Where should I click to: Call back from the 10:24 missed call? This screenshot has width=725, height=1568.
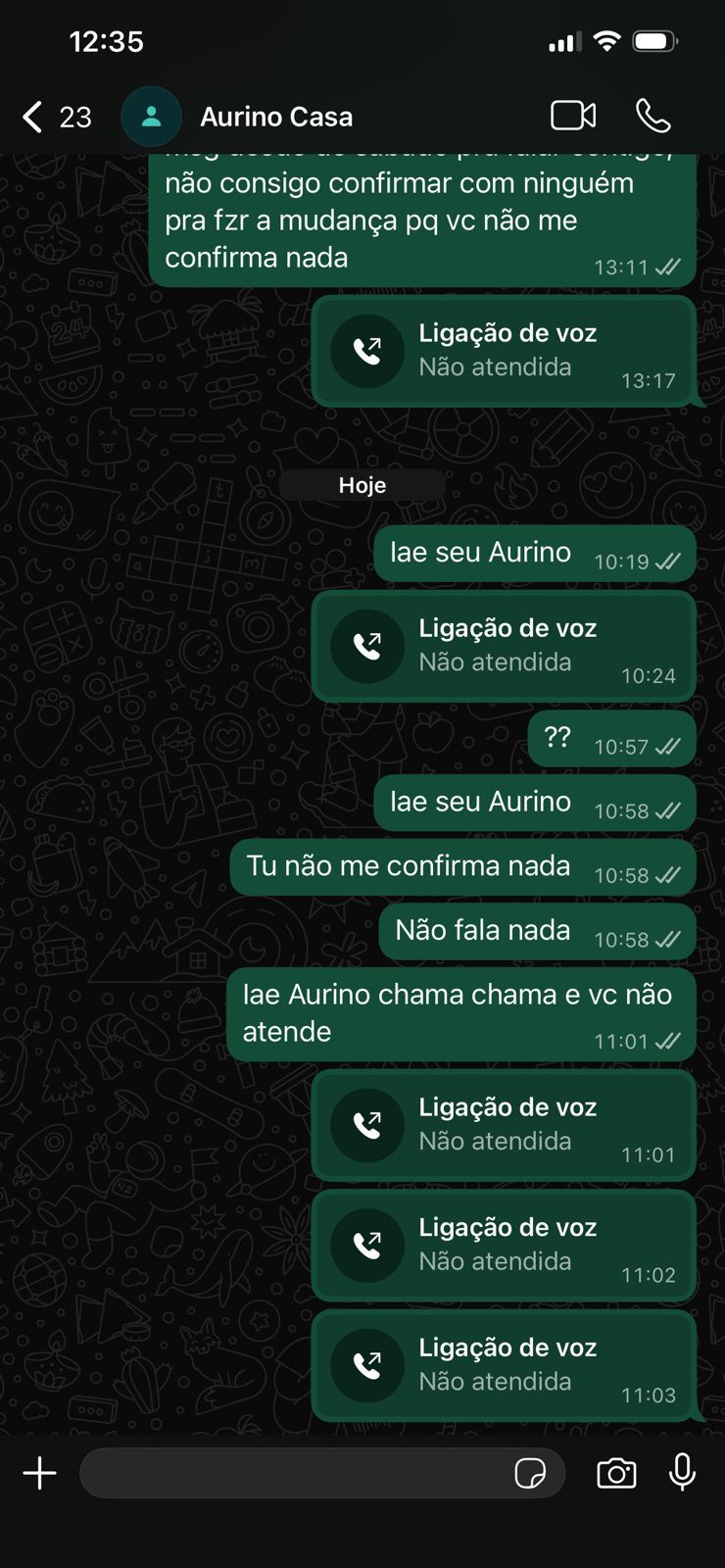[504, 646]
